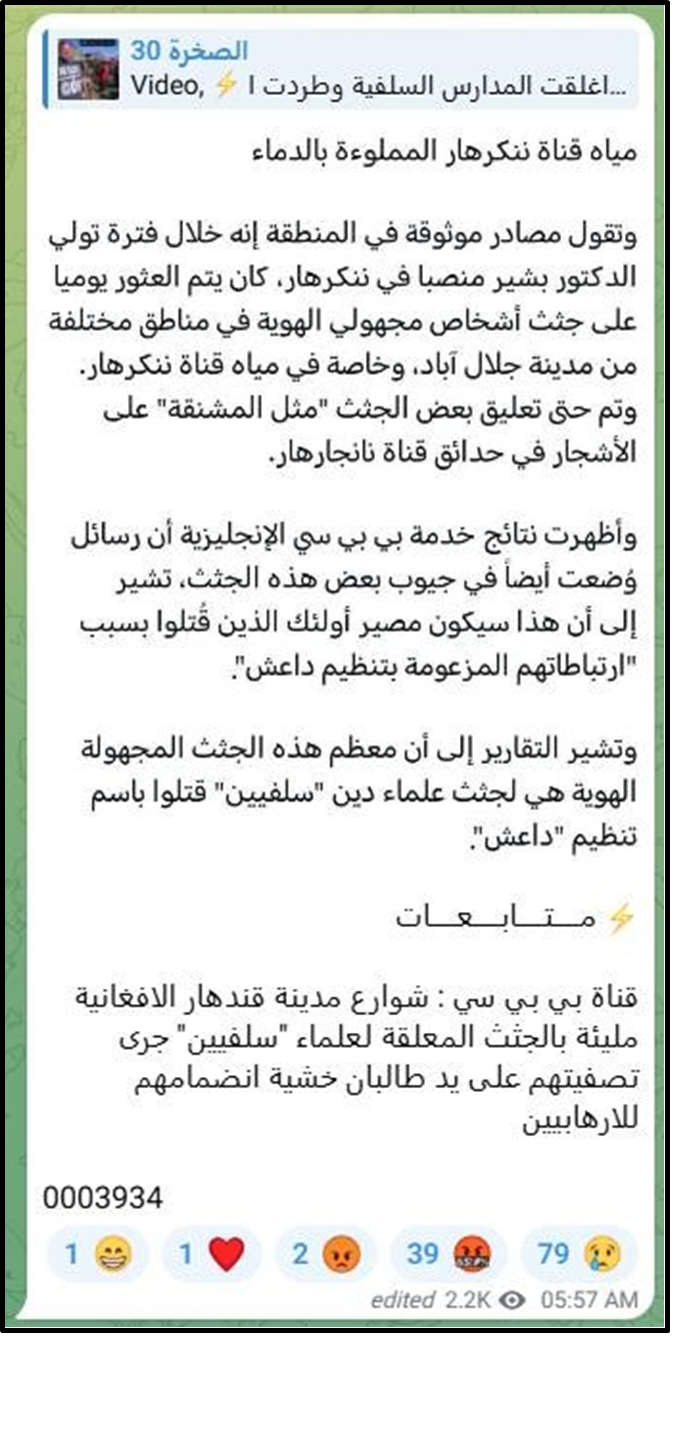
Task: Add the crying face reaction with 79
Action: point(579,1254)
